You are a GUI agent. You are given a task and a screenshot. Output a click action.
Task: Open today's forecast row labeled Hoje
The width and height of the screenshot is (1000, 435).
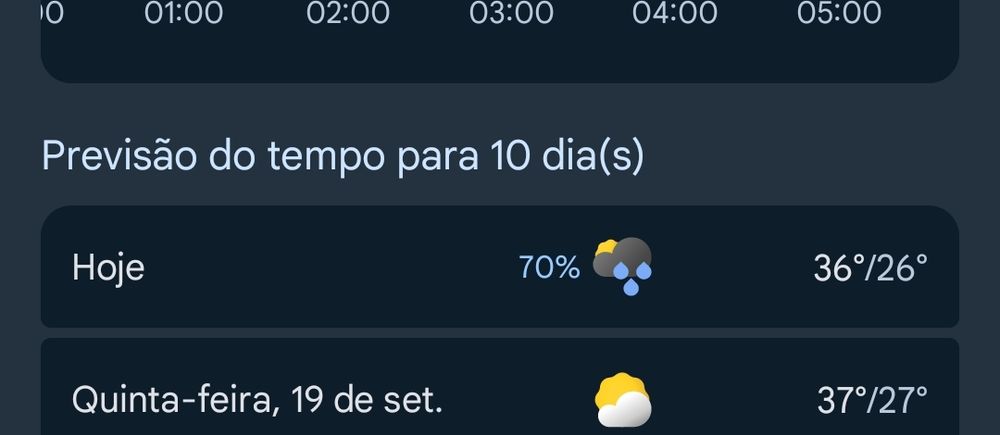[500, 267]
